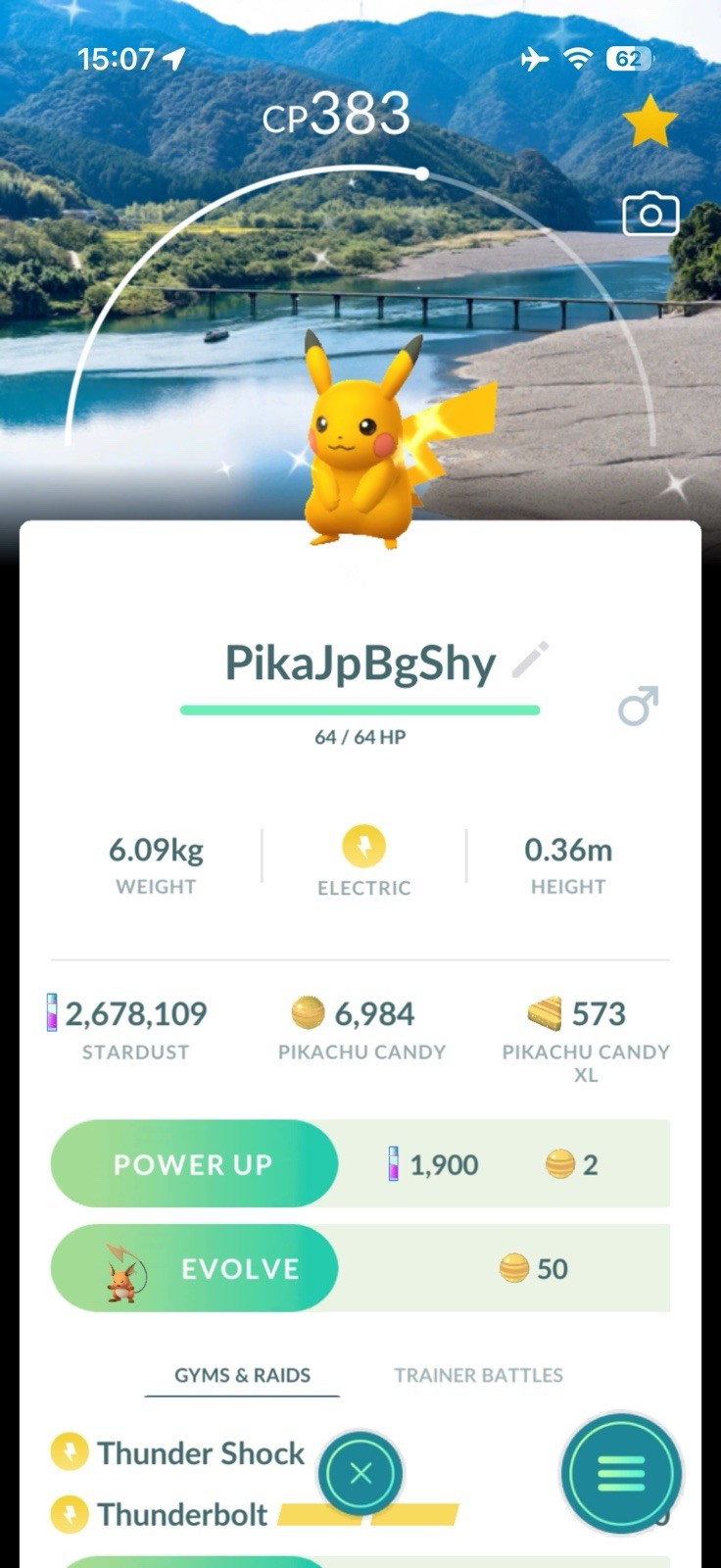The image size is (721, 1568).
Task: Open the green hamburger options menu
Action: coord(621,1473)
